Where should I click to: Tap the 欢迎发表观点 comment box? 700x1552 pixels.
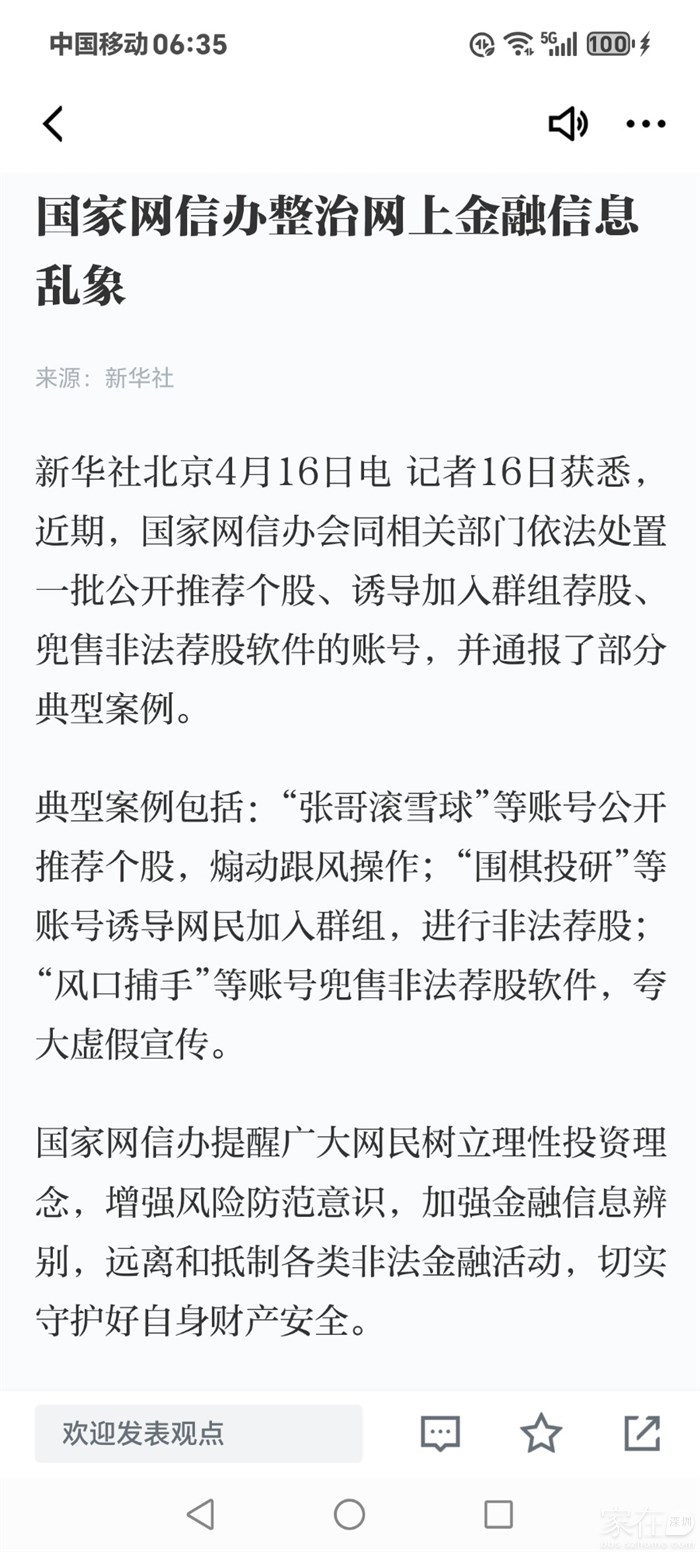click(x=199, y=1433)
